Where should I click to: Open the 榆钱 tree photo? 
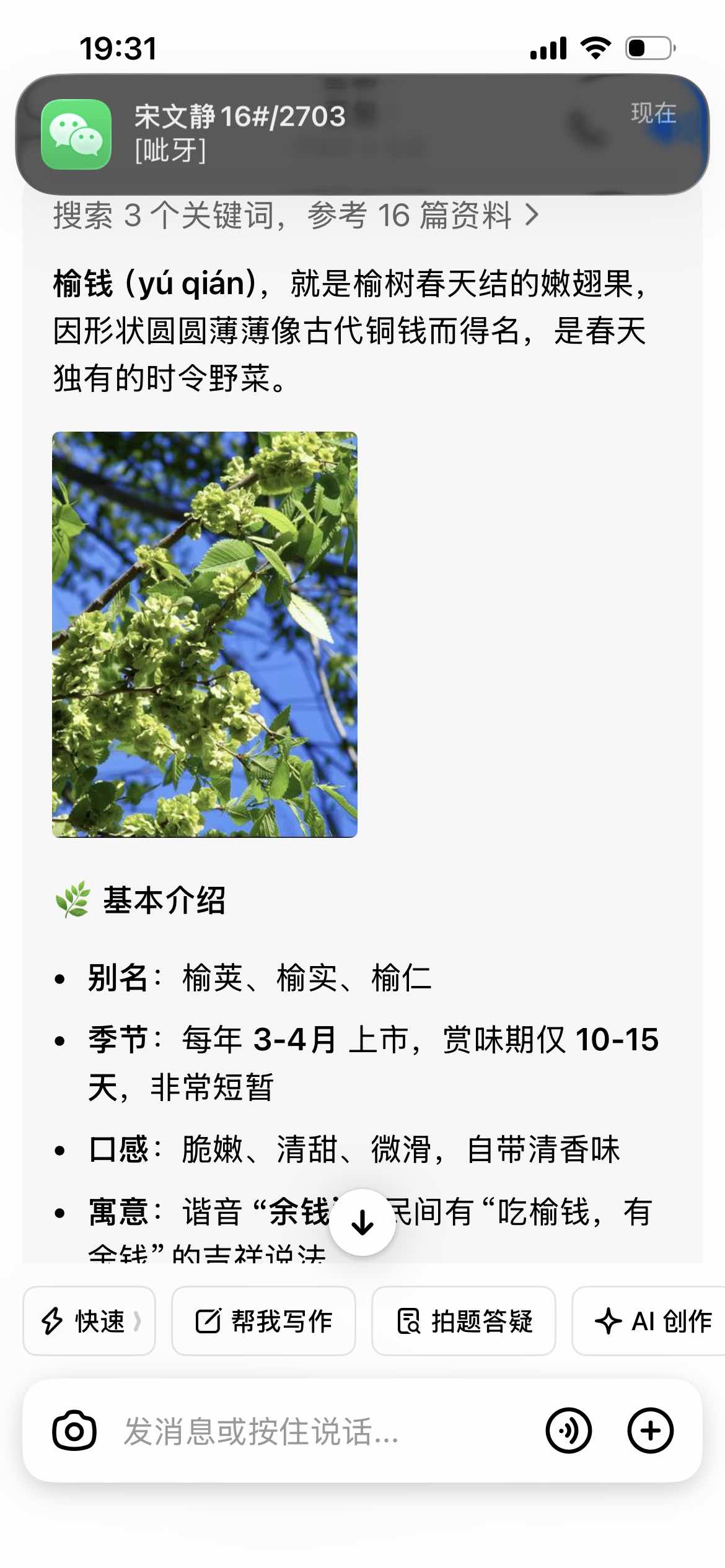pyautogui.click(x=204, y=634)
